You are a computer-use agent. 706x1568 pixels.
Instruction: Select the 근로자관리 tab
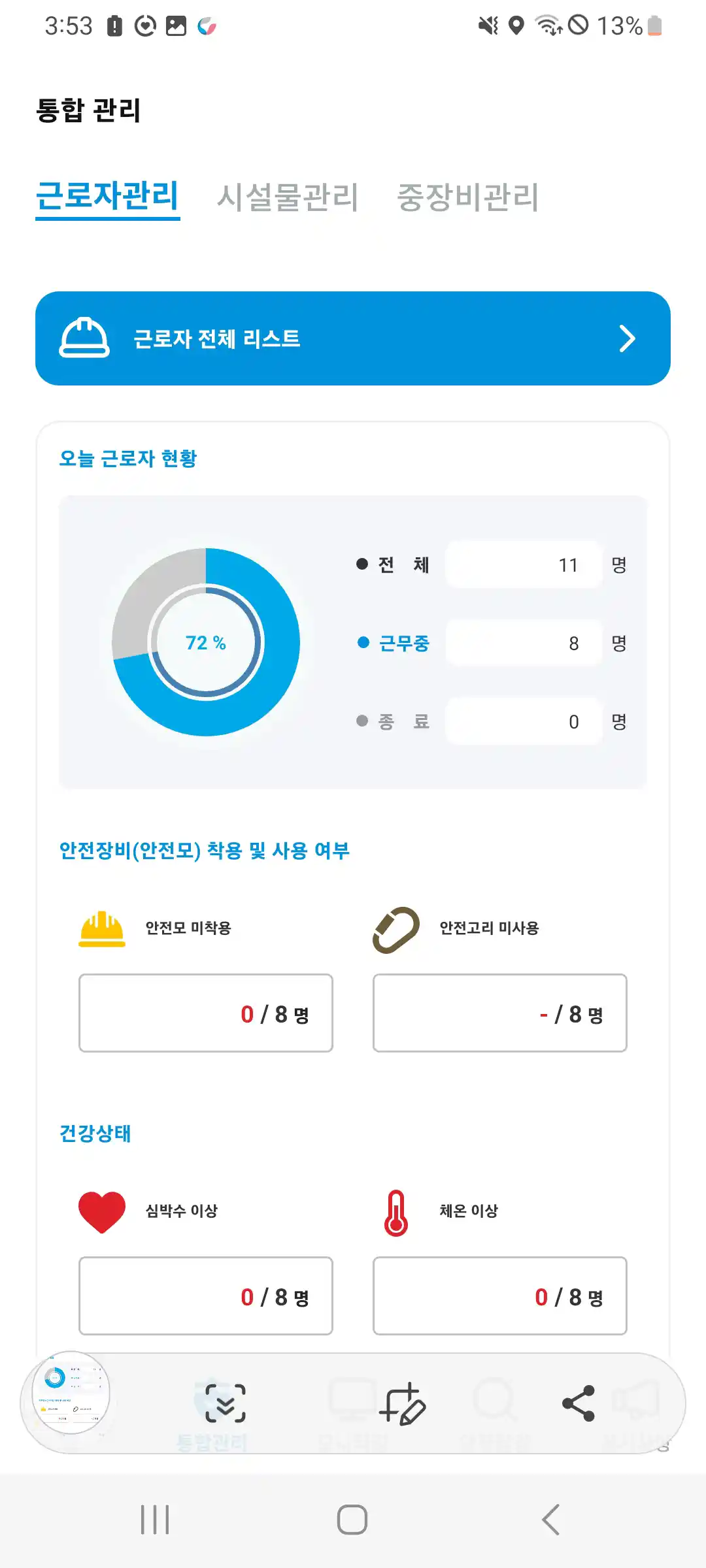(108, 197)
